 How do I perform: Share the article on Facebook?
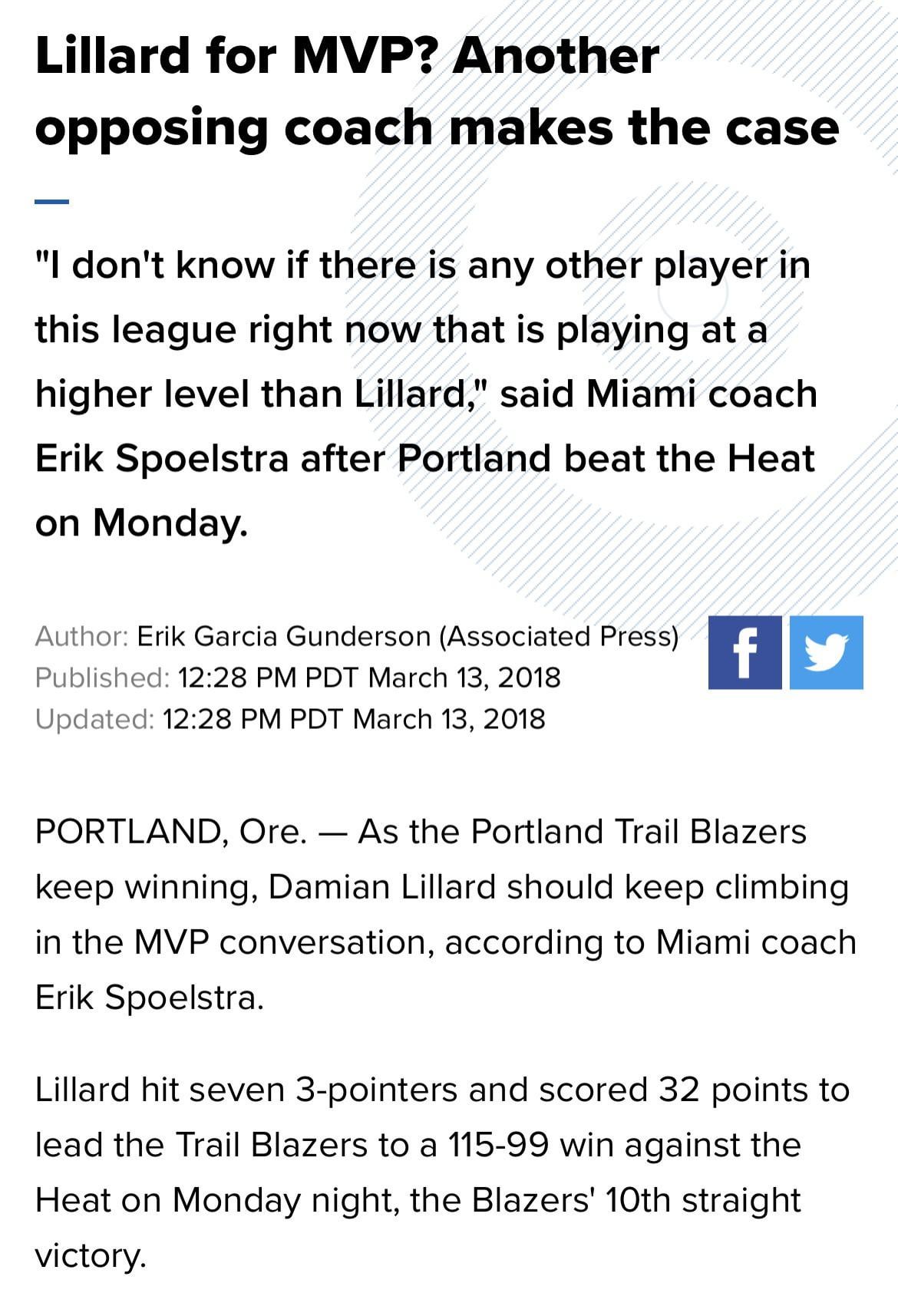point(744,652)
